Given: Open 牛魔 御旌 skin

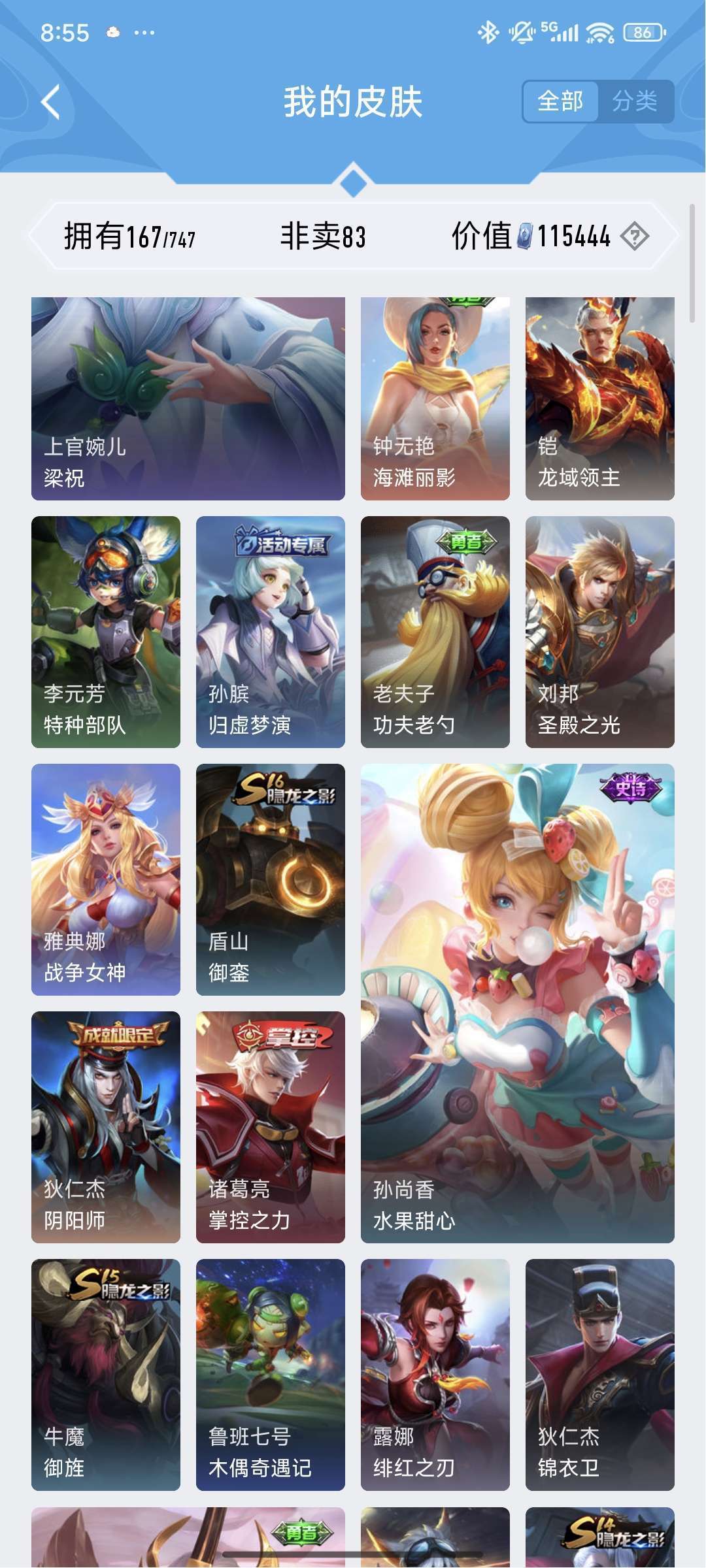Looking at the screenshot, I should click(106, 1375).
